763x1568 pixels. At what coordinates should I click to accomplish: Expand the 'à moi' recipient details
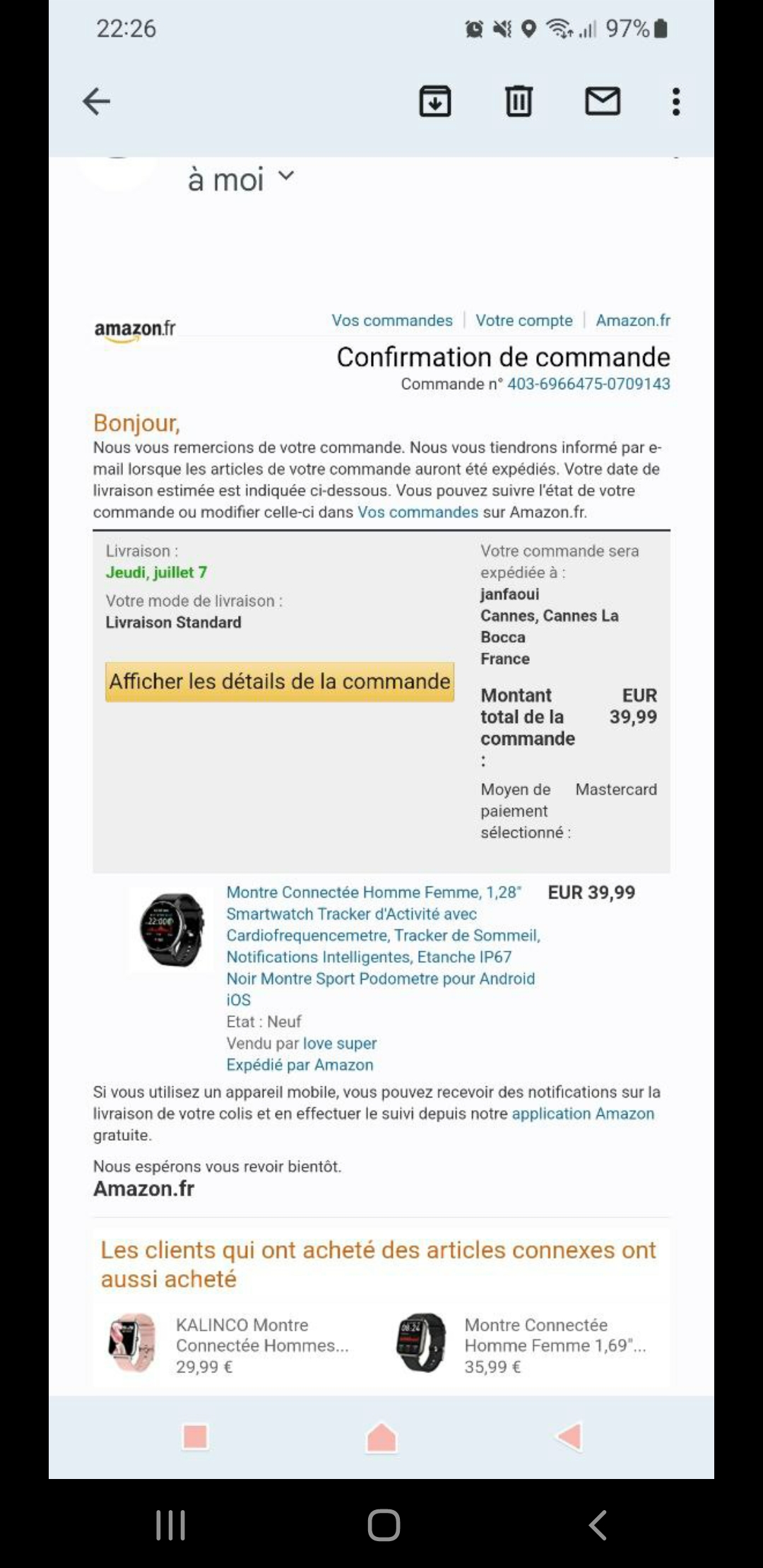click(x=286, y=177)
